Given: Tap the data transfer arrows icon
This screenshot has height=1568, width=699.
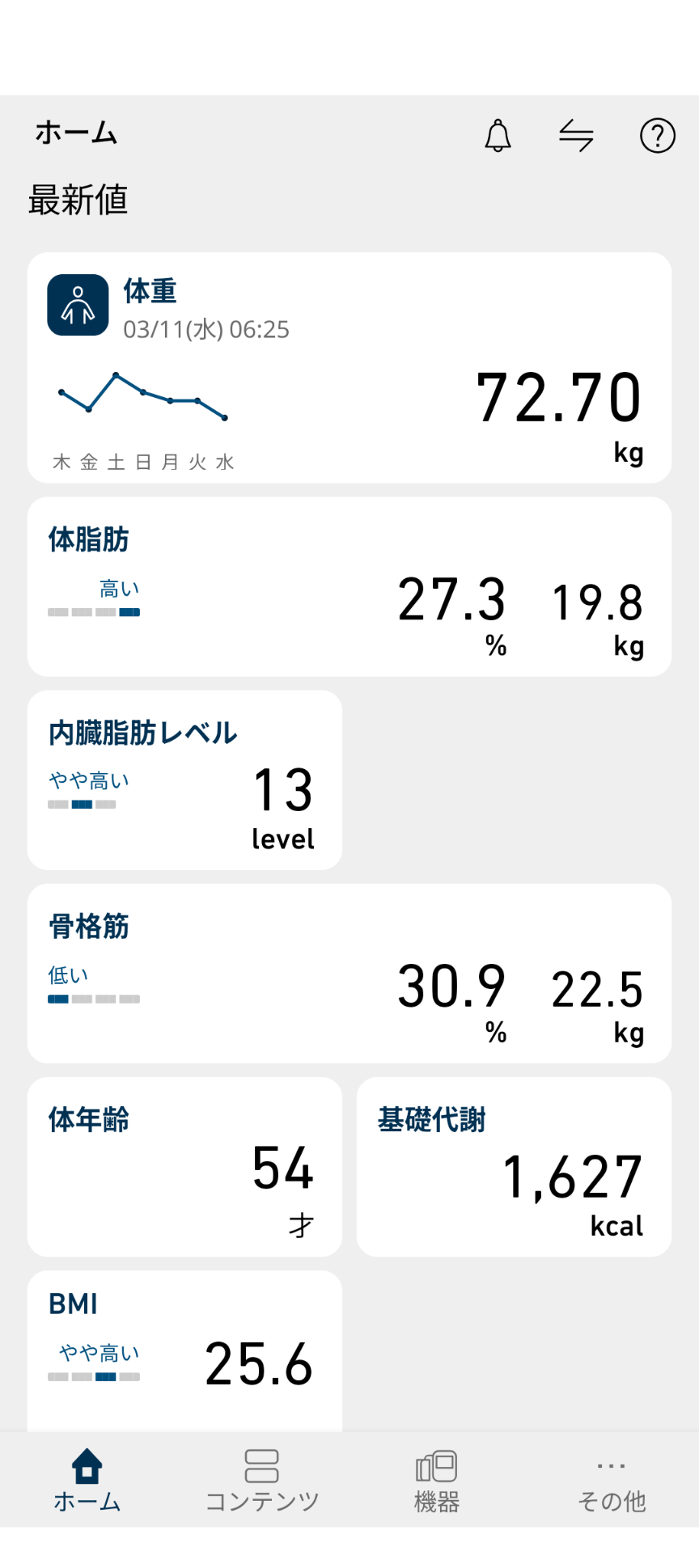Looking at the screenshot, I should [x=576, y=136].
